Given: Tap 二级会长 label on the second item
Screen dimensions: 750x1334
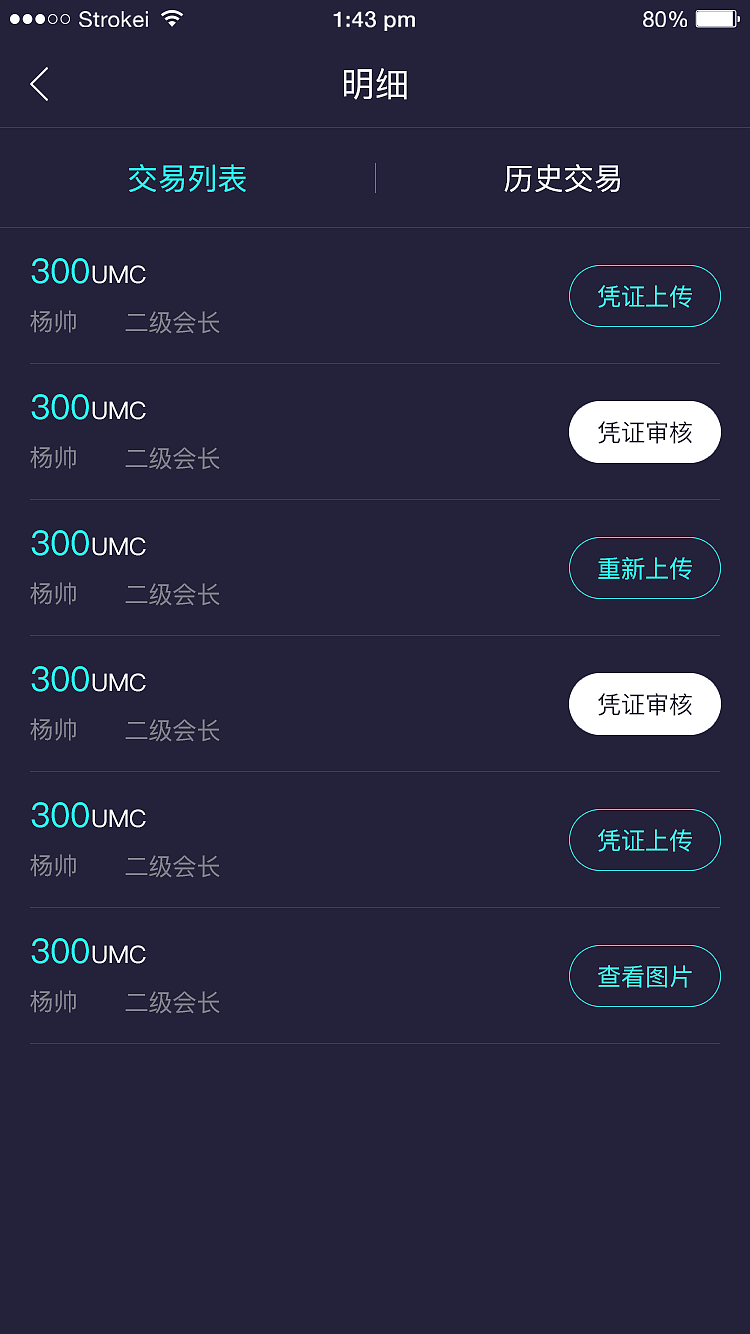Looking at the screenshot, I should tap(172, 458).
